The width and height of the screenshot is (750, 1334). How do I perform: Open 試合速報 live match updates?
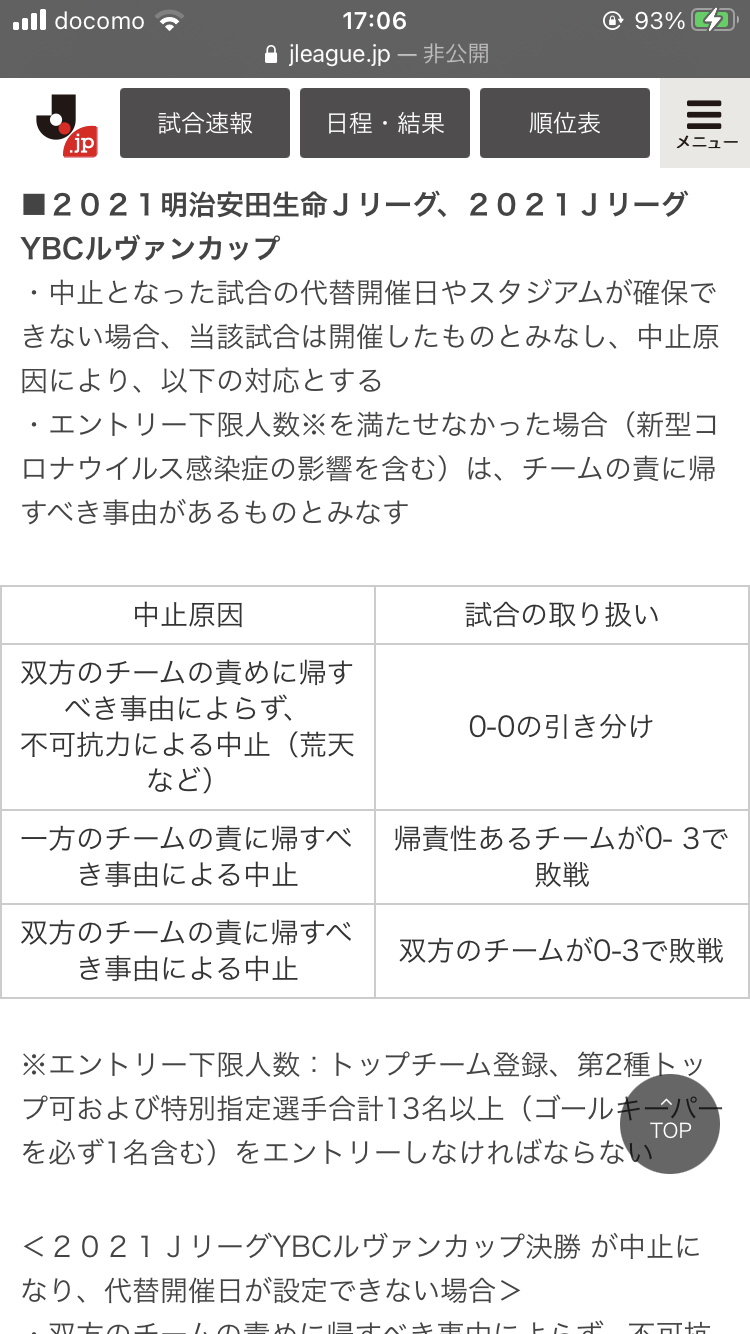205,123
